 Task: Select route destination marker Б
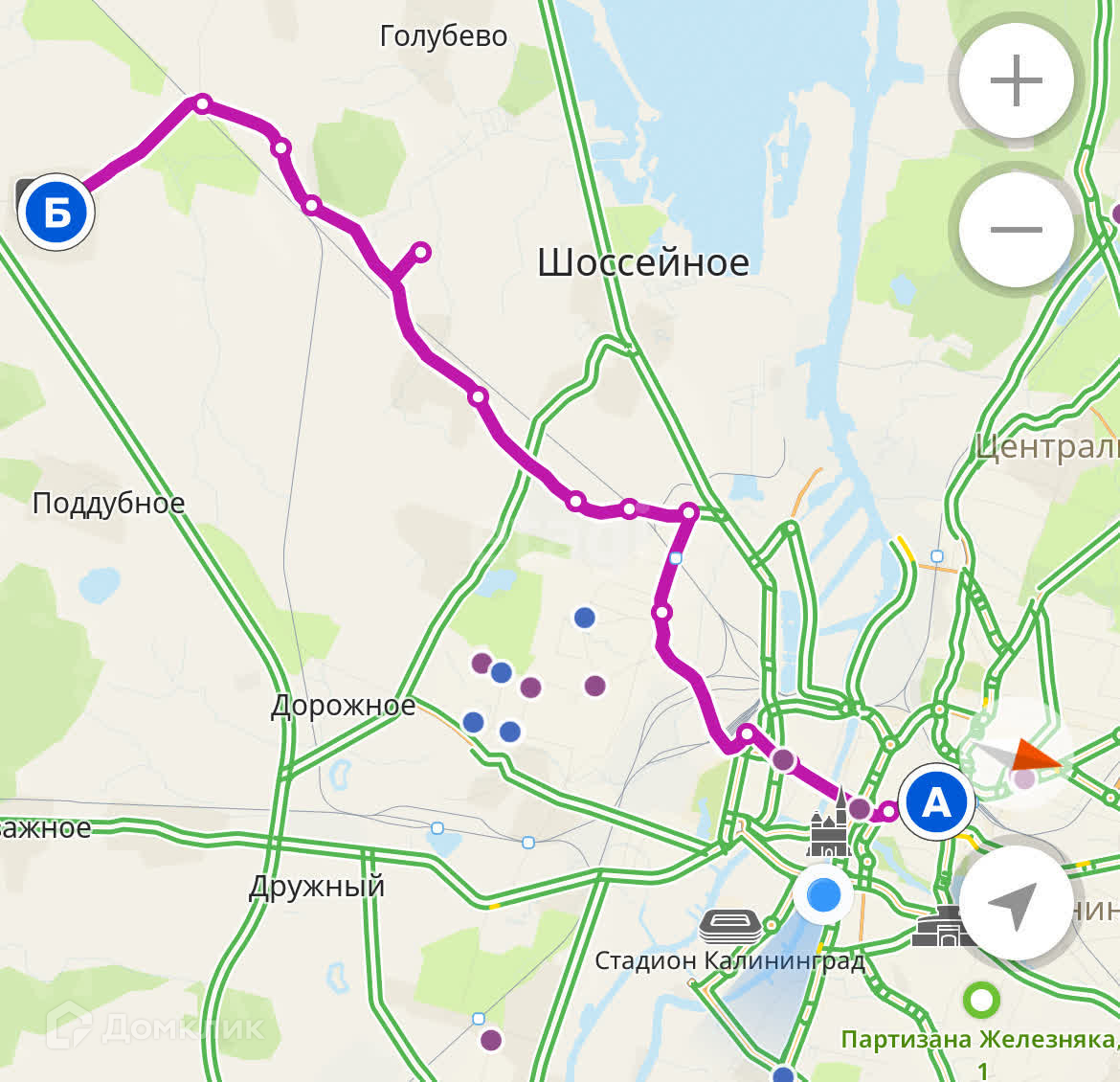(x=56, y=212)
